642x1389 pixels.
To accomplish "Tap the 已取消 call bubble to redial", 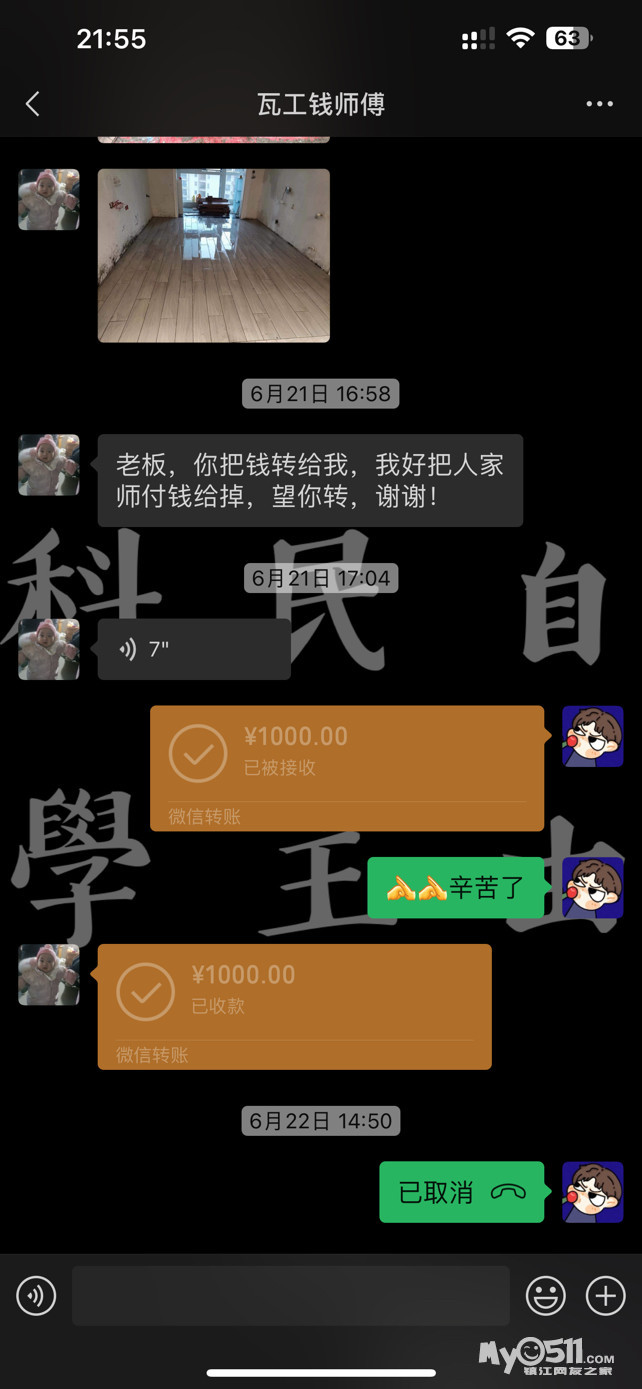I will pos(461,1192).
